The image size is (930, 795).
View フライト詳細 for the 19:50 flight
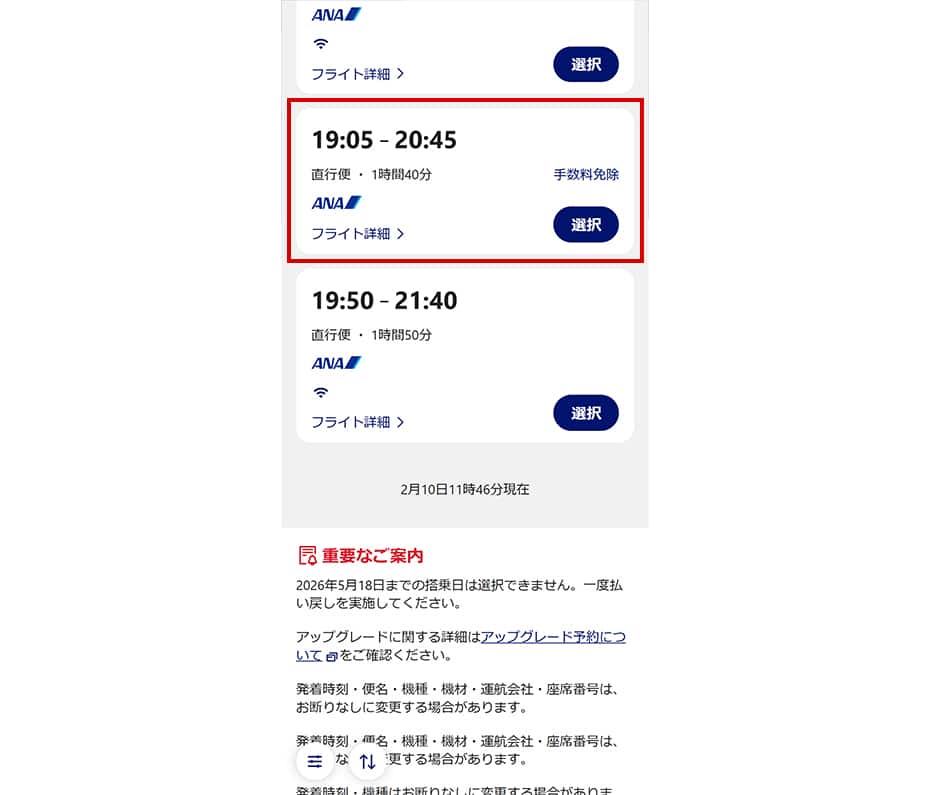pos(357,422)
